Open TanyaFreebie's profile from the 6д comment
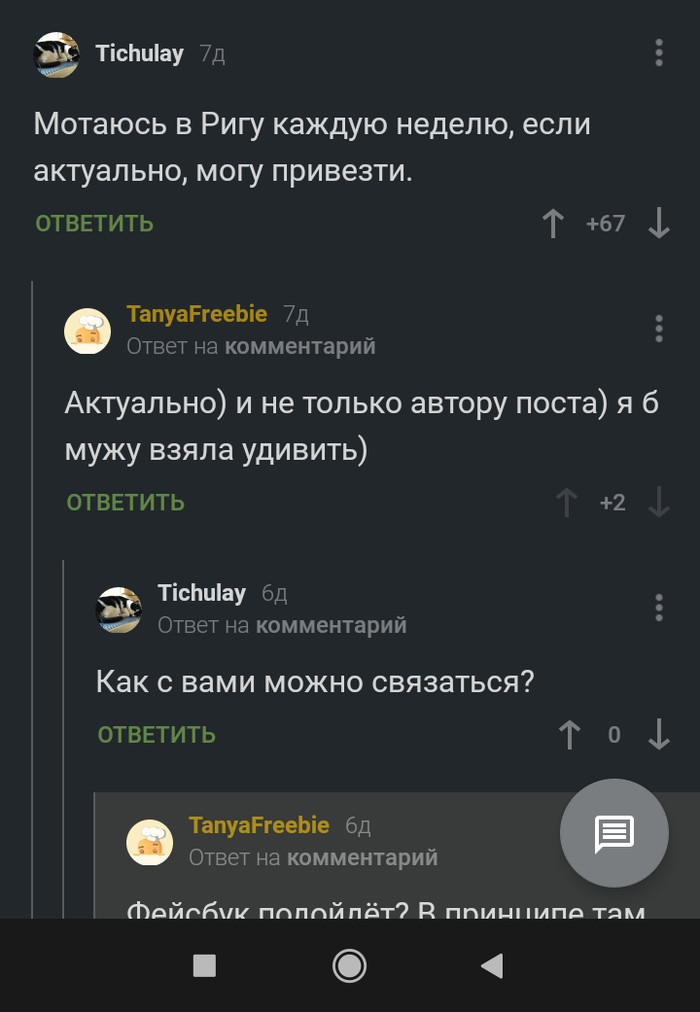The image size is (700, 1012). (259, 825)
